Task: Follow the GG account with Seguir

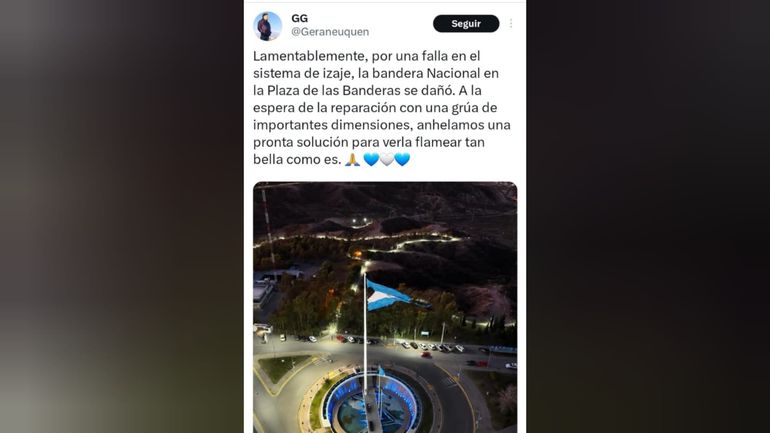Action: (466, 24)
